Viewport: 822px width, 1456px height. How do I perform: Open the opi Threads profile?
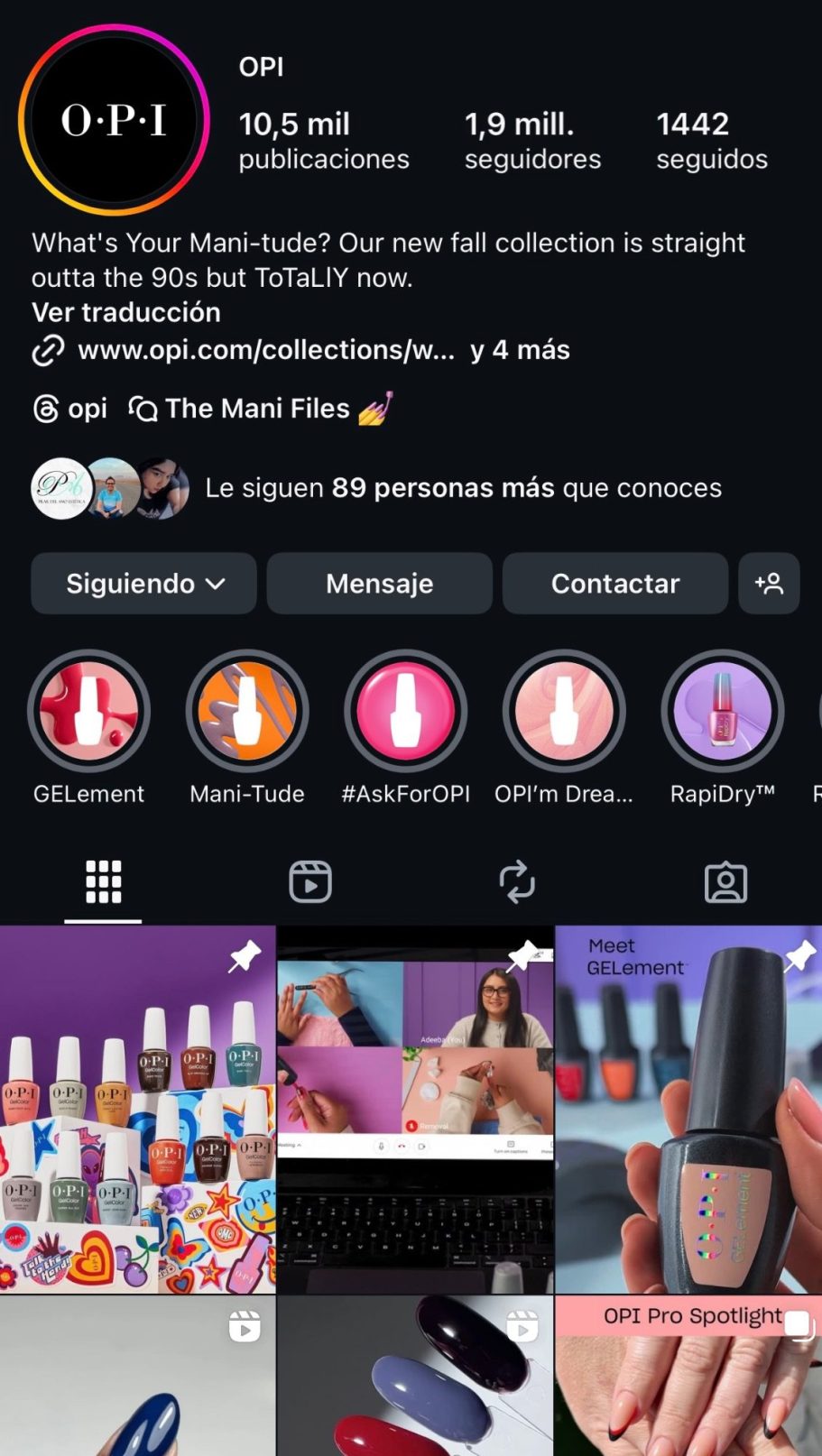(x=70, y=409)
